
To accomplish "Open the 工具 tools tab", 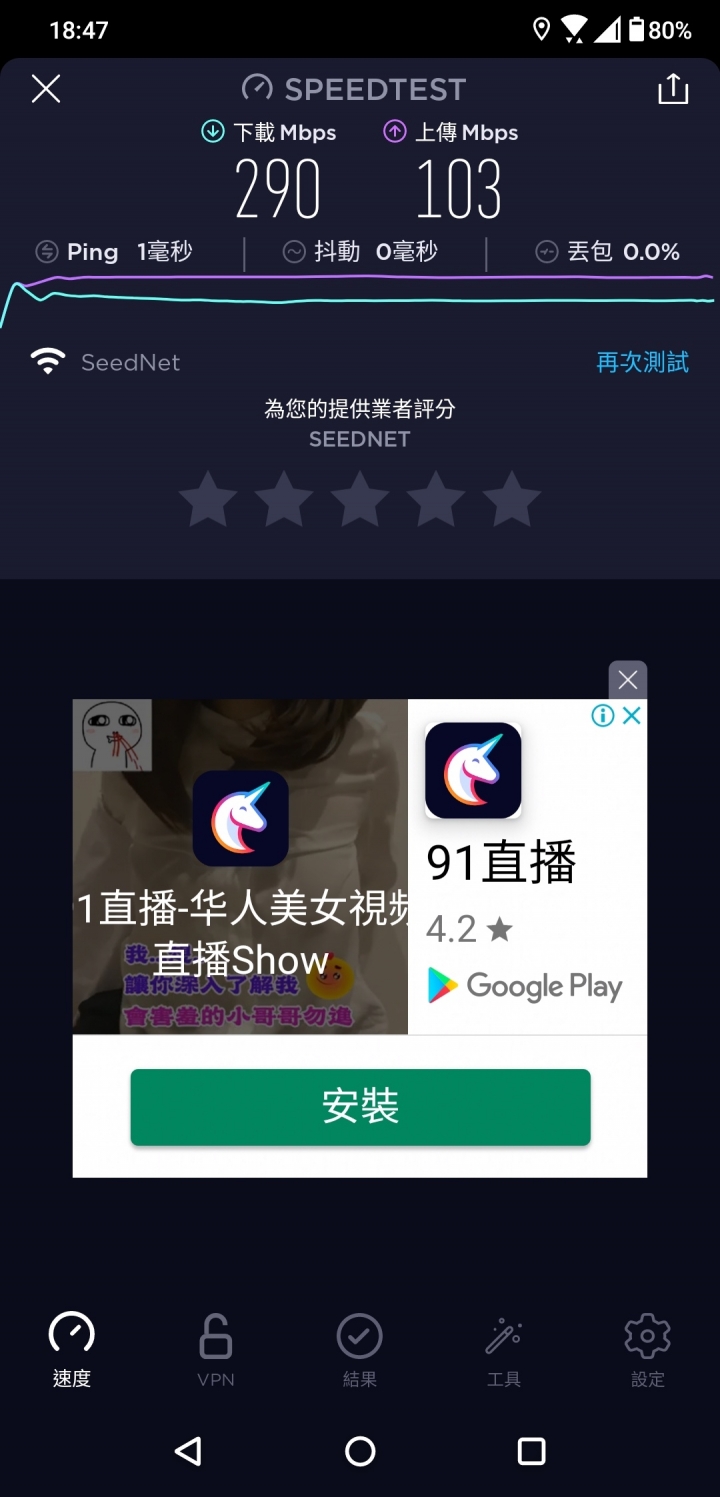I will point(504,1349).
